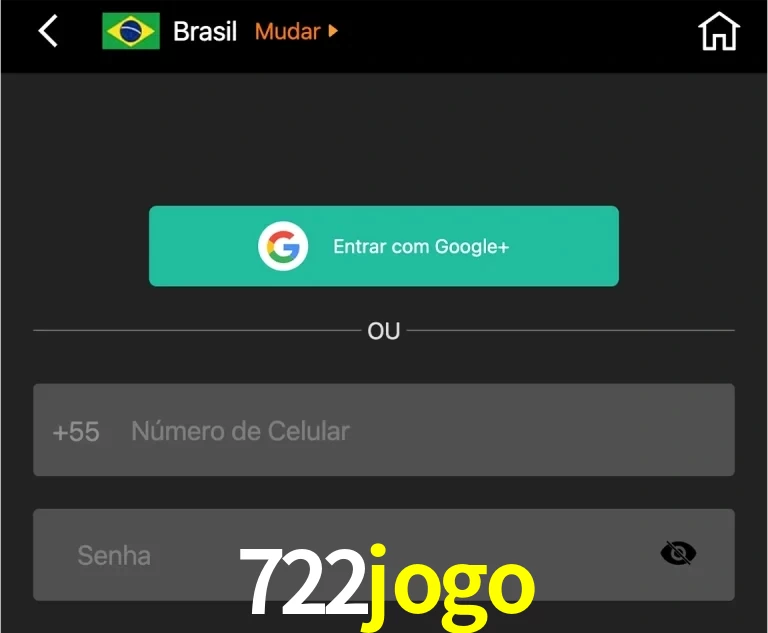Toggle password visibility eye icon
The height and width of the screenshot is (633, 768).
pyautogui.click(x=678, y=552)
